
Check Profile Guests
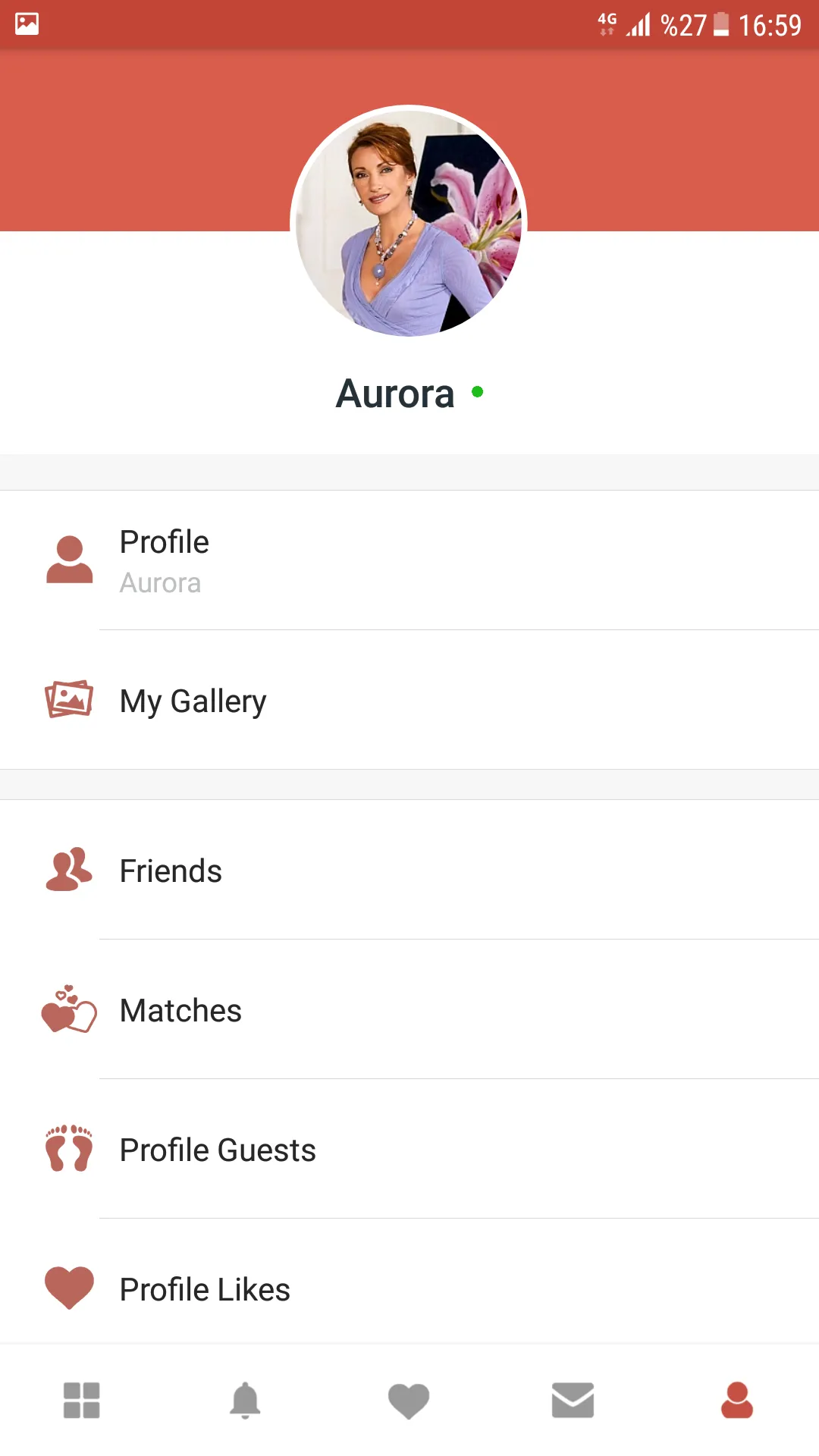pyautogui.click(x=409, y=1150)
